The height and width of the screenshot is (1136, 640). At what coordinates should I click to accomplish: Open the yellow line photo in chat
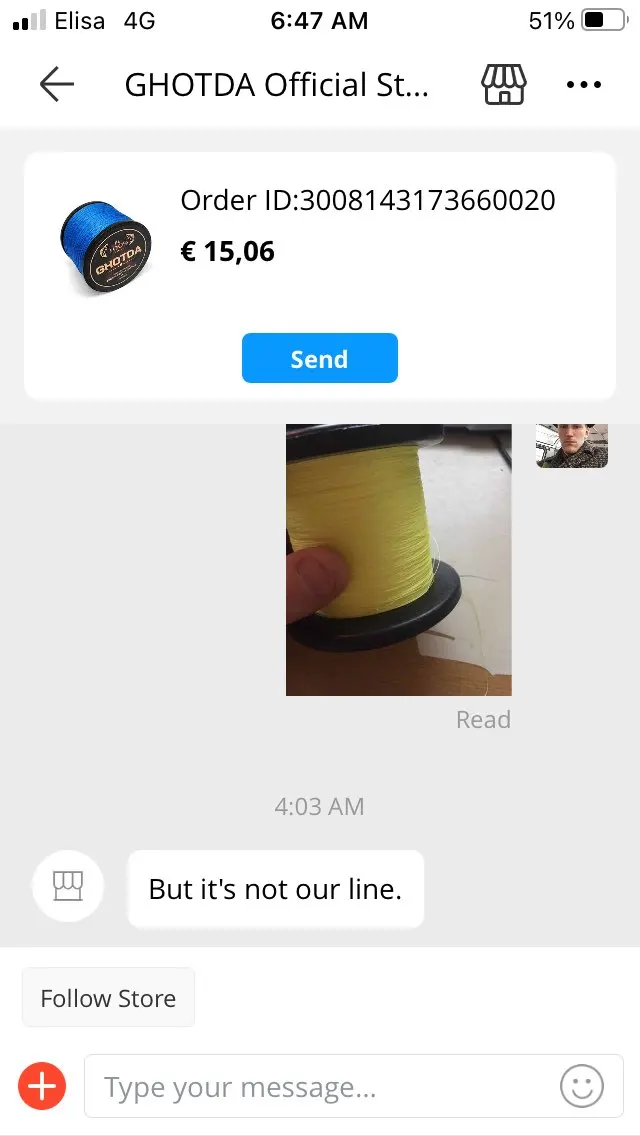pos(398,560)
